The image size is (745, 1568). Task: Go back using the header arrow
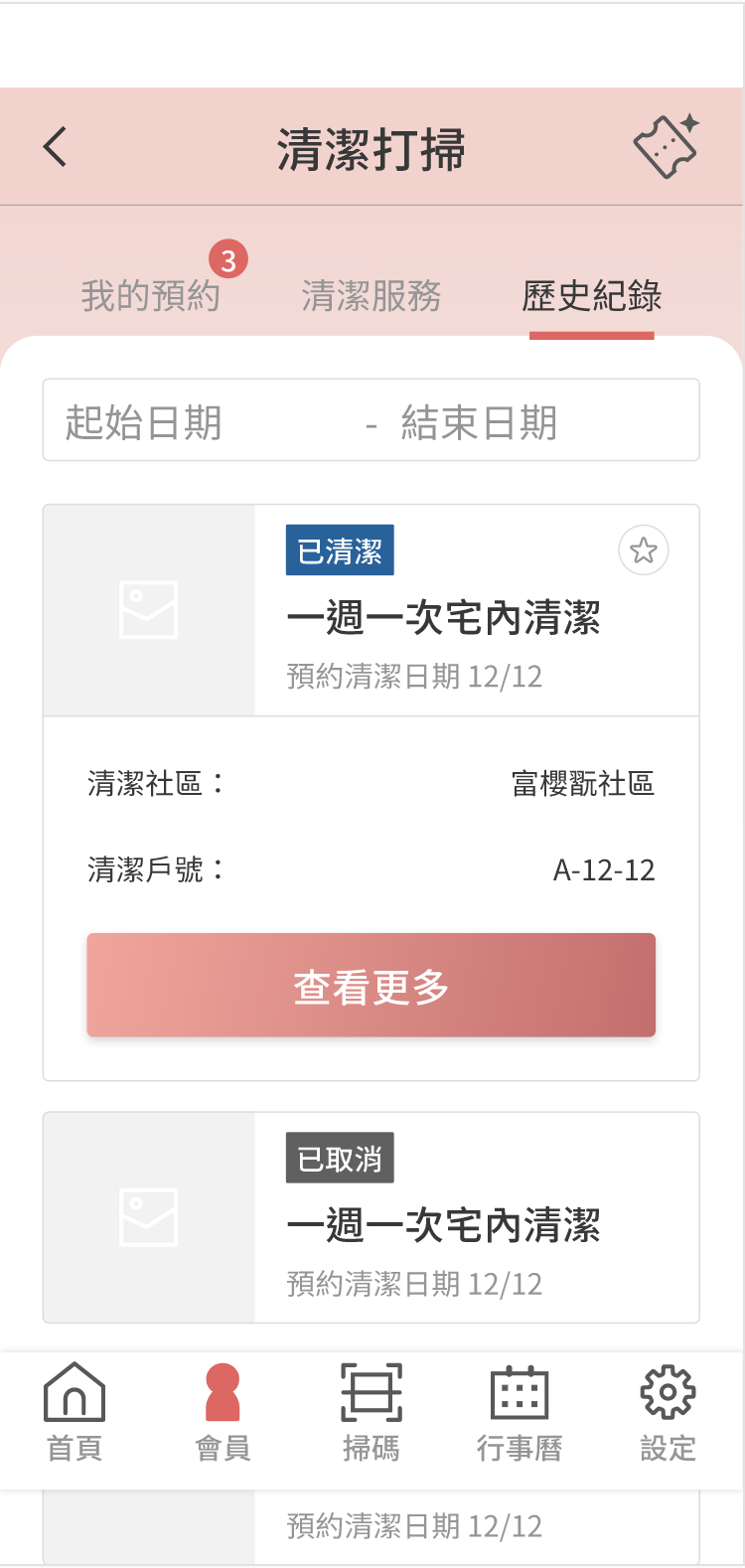(56, 147)
